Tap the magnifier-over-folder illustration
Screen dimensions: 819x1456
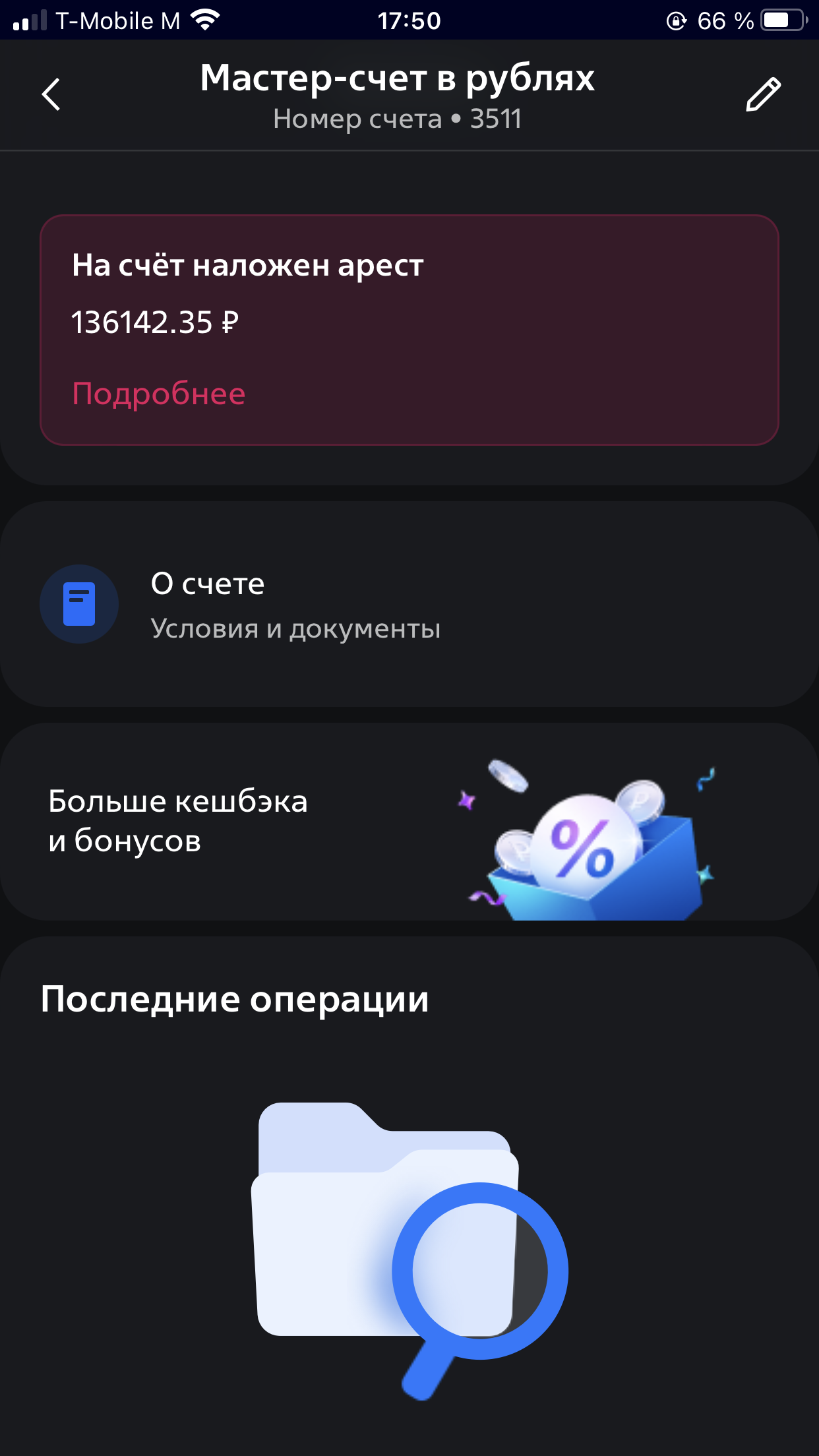pyautogui.click(x=409, y=1253)
